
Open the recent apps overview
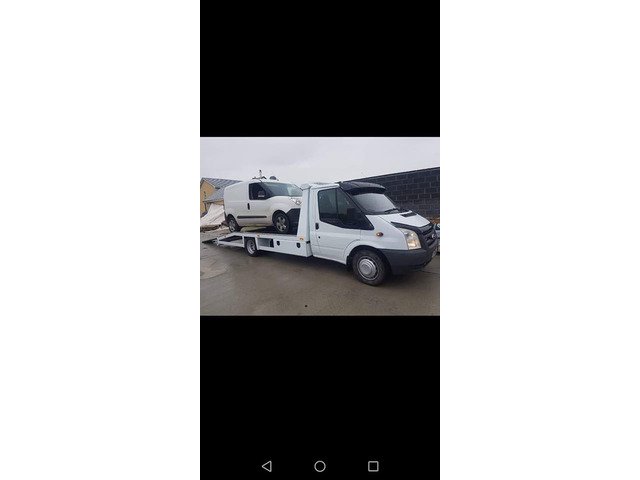pos(373,466)
